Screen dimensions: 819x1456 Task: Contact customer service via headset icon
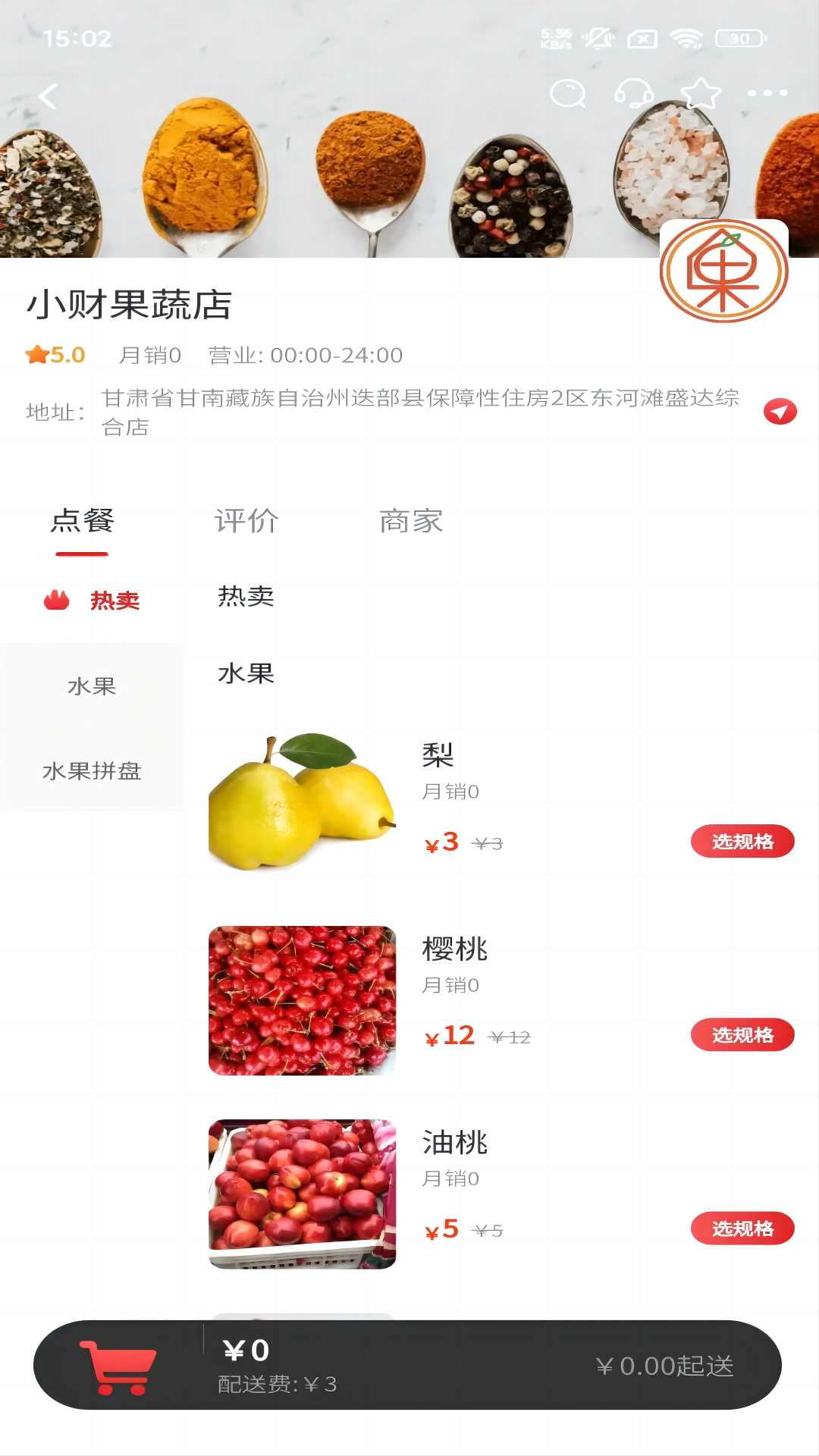click(633, 94)
